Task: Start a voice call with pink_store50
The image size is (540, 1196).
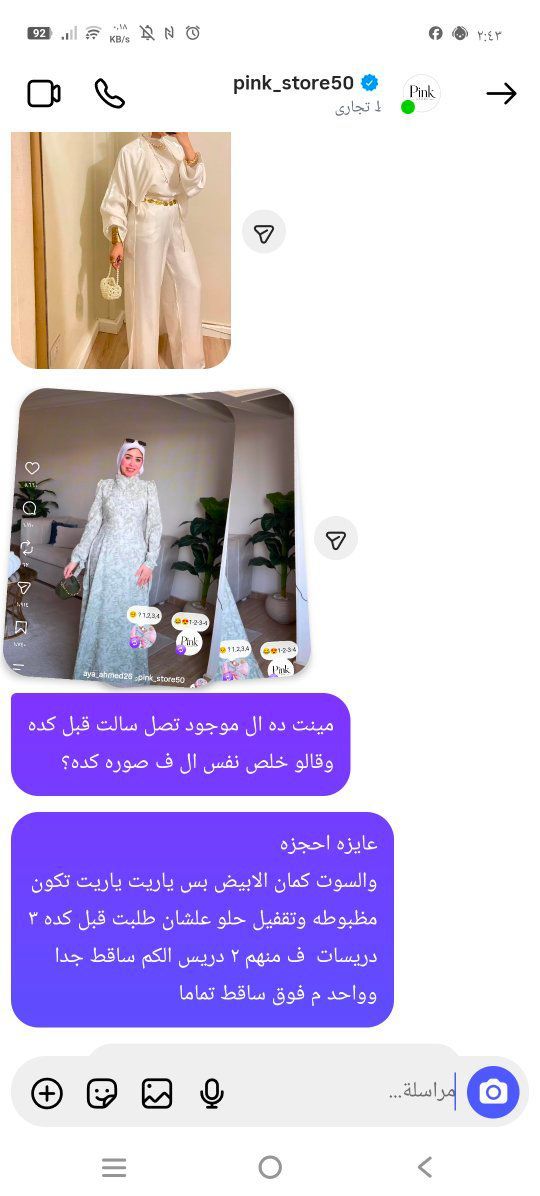Action: (109, 94)
